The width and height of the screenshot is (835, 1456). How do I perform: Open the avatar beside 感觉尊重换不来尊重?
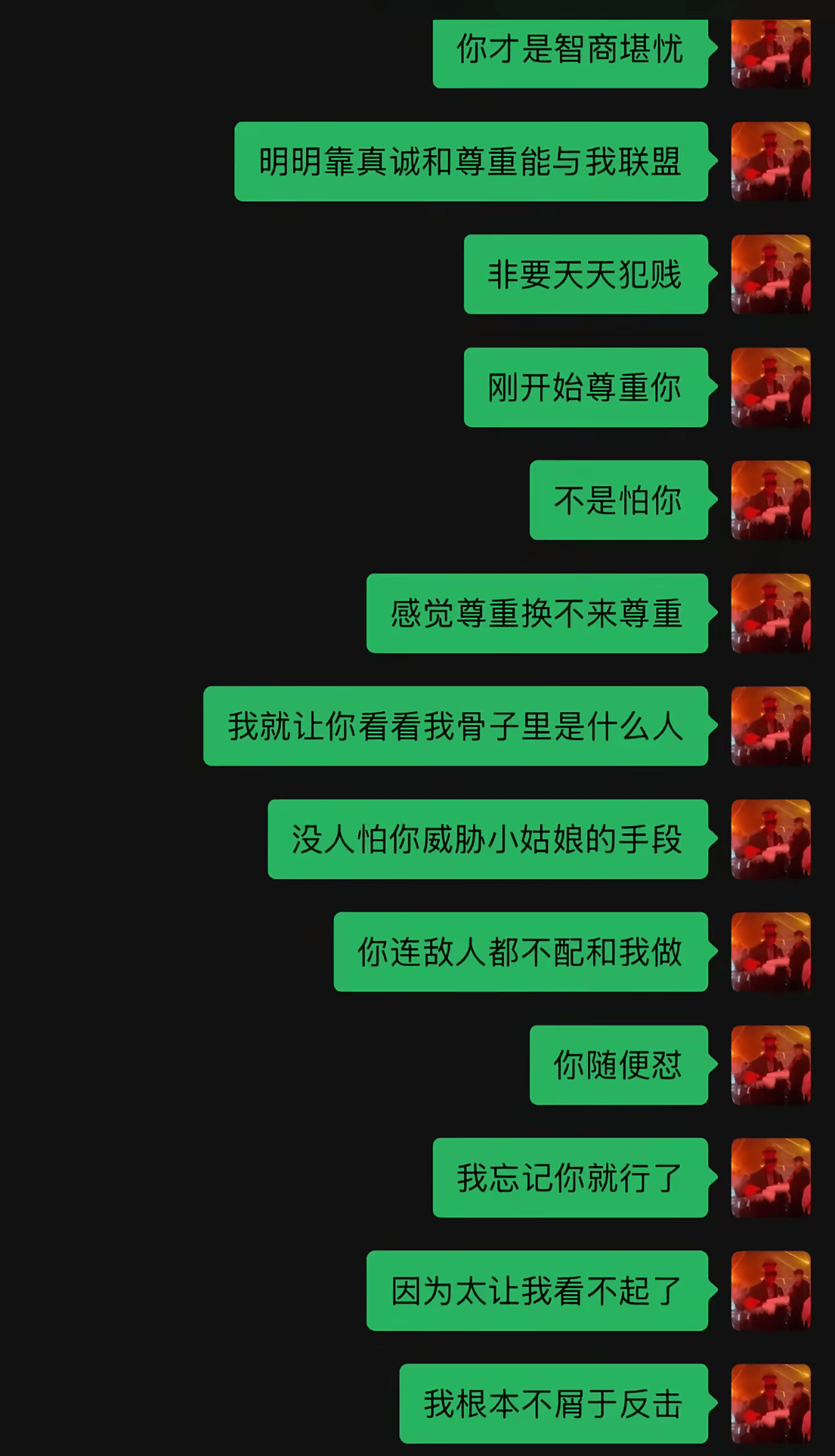point(771,613)
